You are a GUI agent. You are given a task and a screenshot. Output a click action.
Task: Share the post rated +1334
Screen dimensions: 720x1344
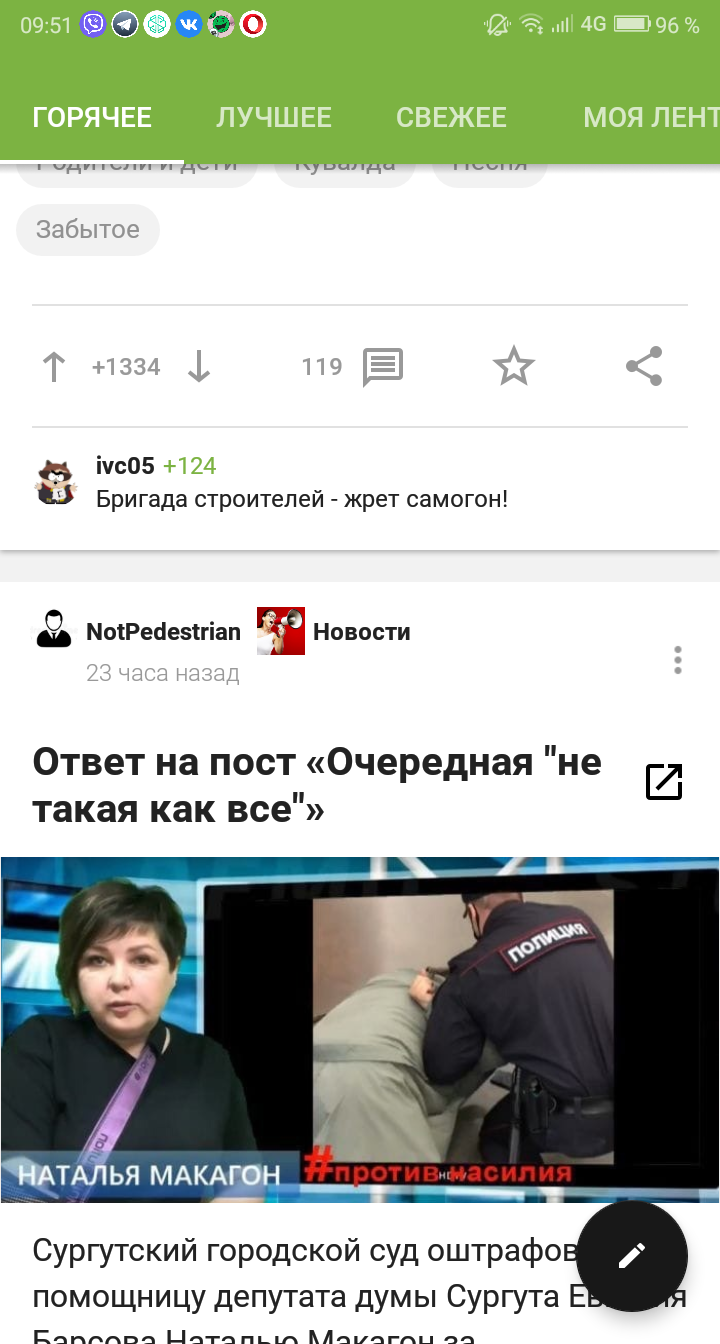click(x=644, y=367)
